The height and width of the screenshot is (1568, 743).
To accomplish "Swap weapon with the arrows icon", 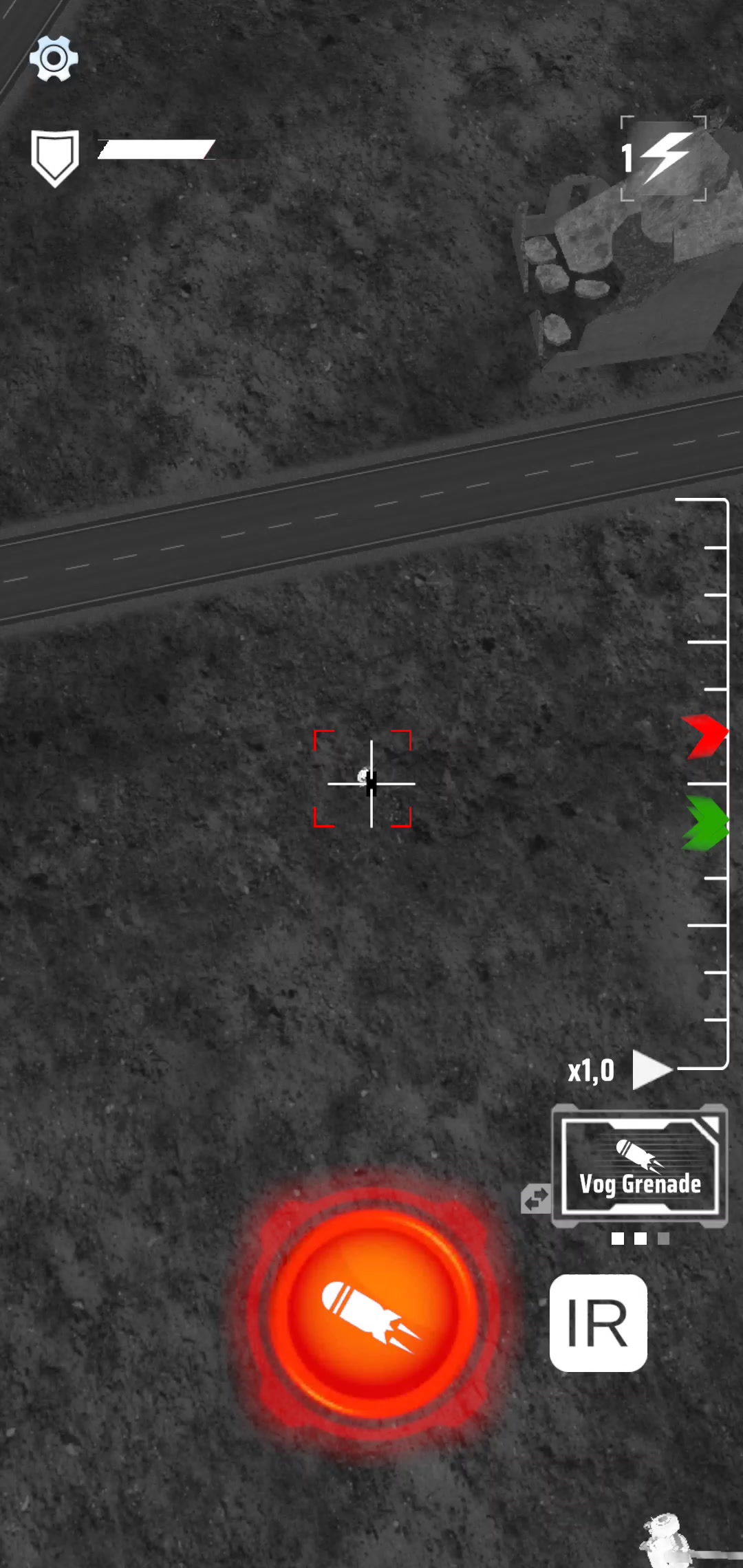I will coord(535,1199).
